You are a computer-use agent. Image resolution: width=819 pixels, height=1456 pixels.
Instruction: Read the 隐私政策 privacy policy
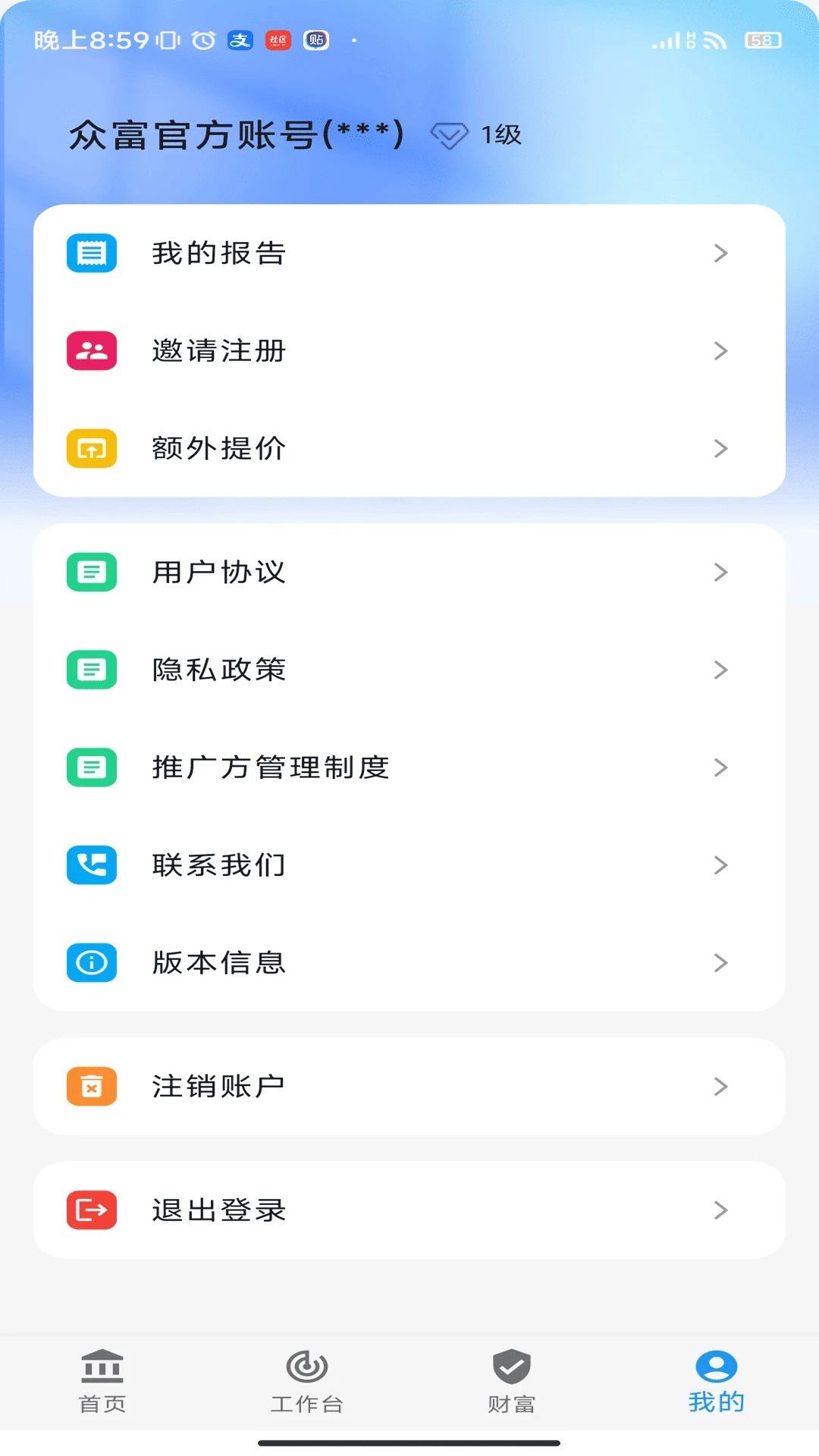[409, 670]
